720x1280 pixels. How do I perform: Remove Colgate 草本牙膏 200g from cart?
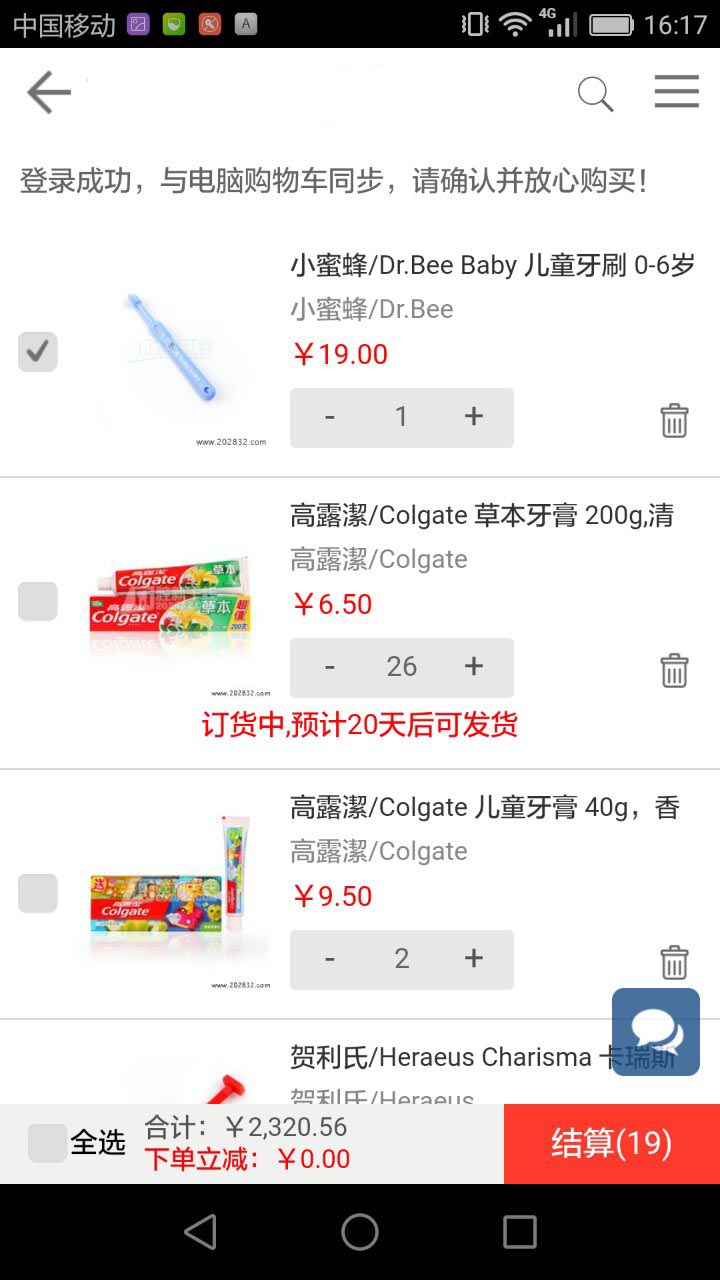click(675, 670)
